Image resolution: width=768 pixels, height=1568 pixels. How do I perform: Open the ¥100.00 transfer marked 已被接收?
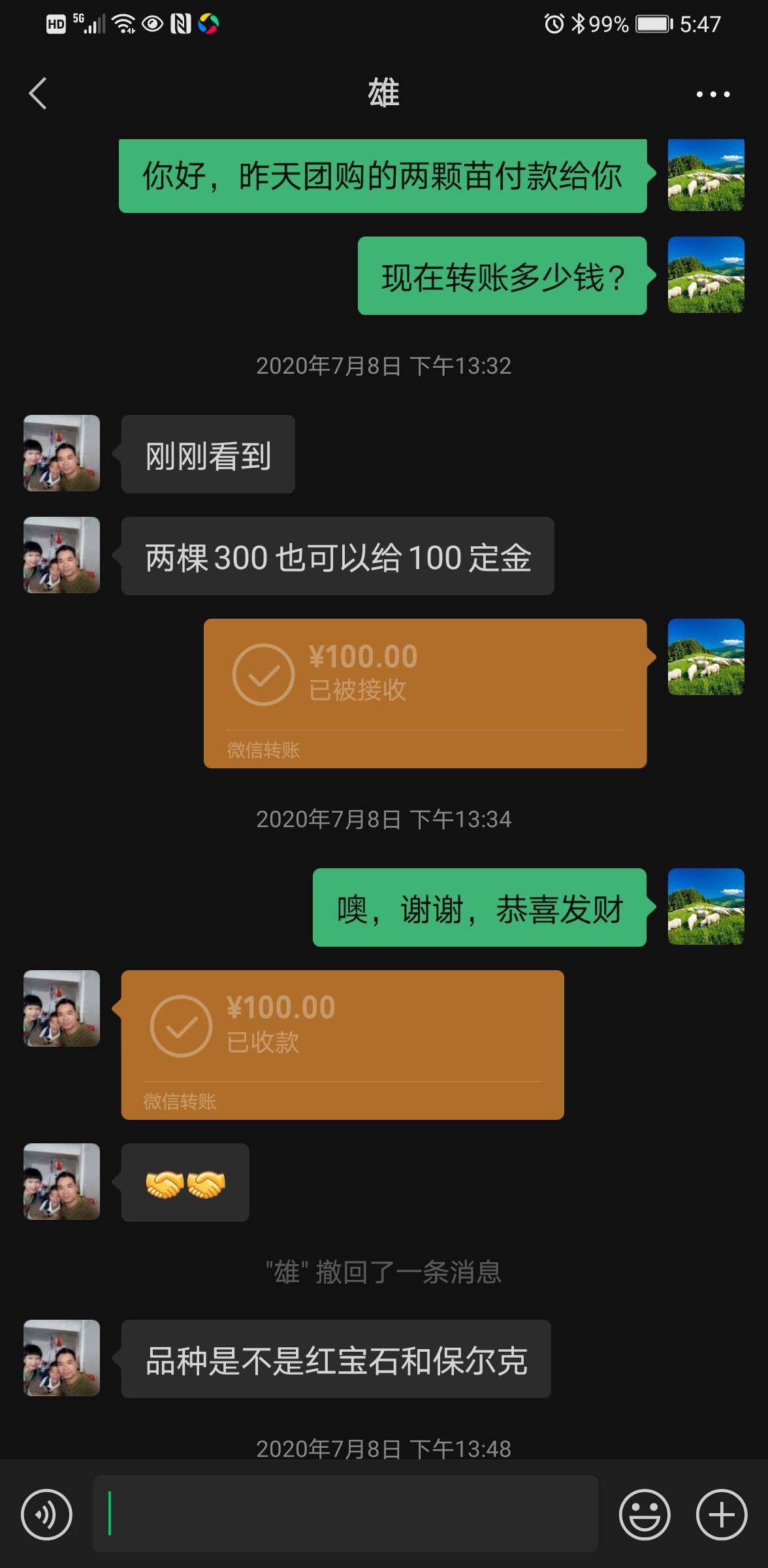(x=424, y=693)
